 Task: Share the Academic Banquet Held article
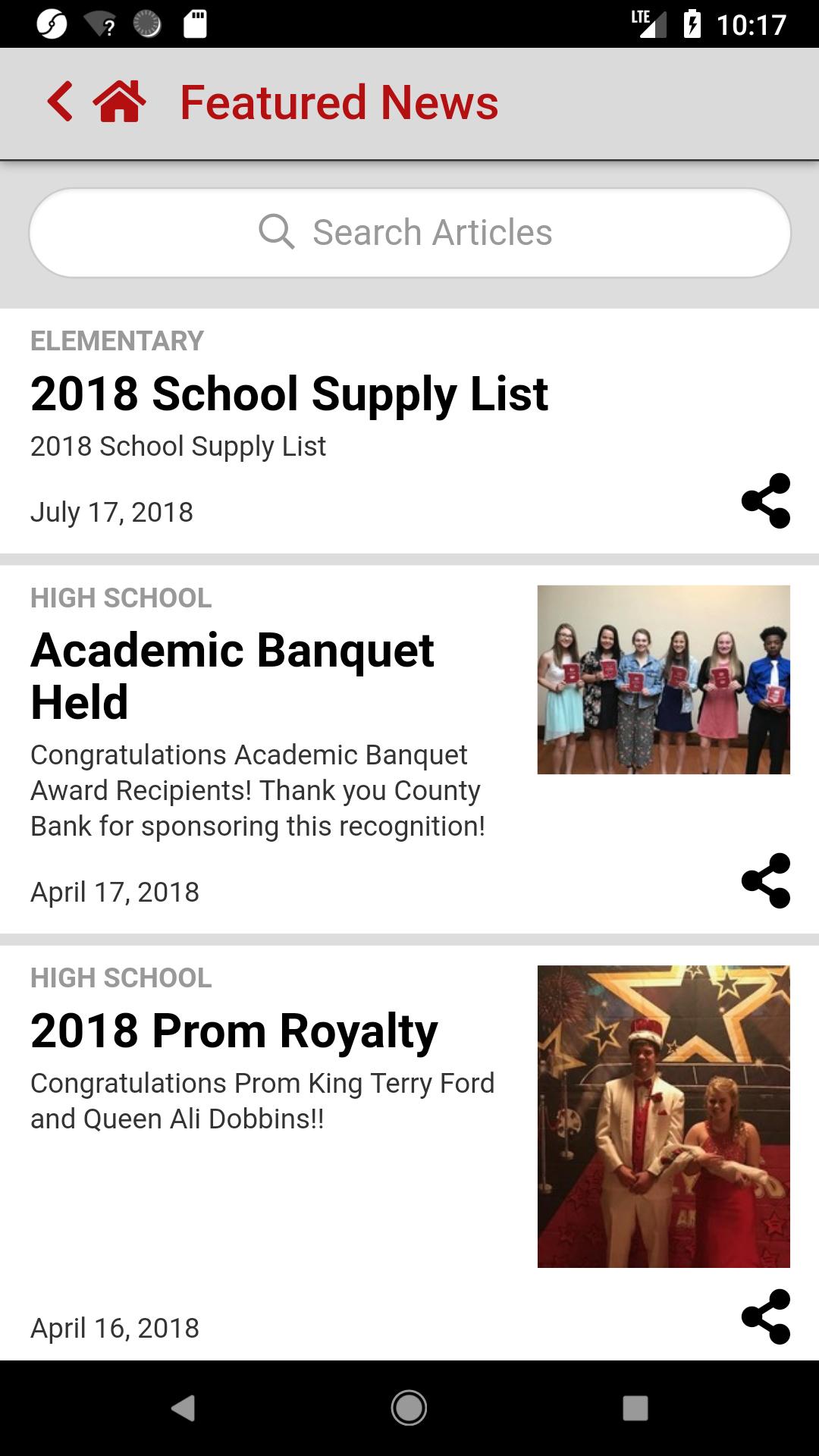(765, 880)
